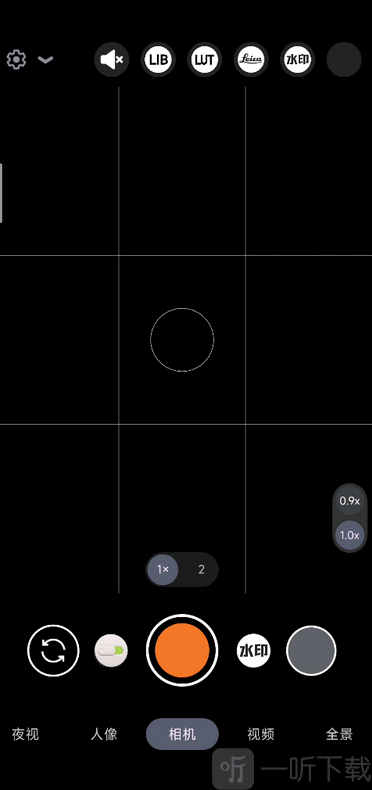
Task: Open the last photo gallery thumbnail
Action: click(x=311, y=650)
